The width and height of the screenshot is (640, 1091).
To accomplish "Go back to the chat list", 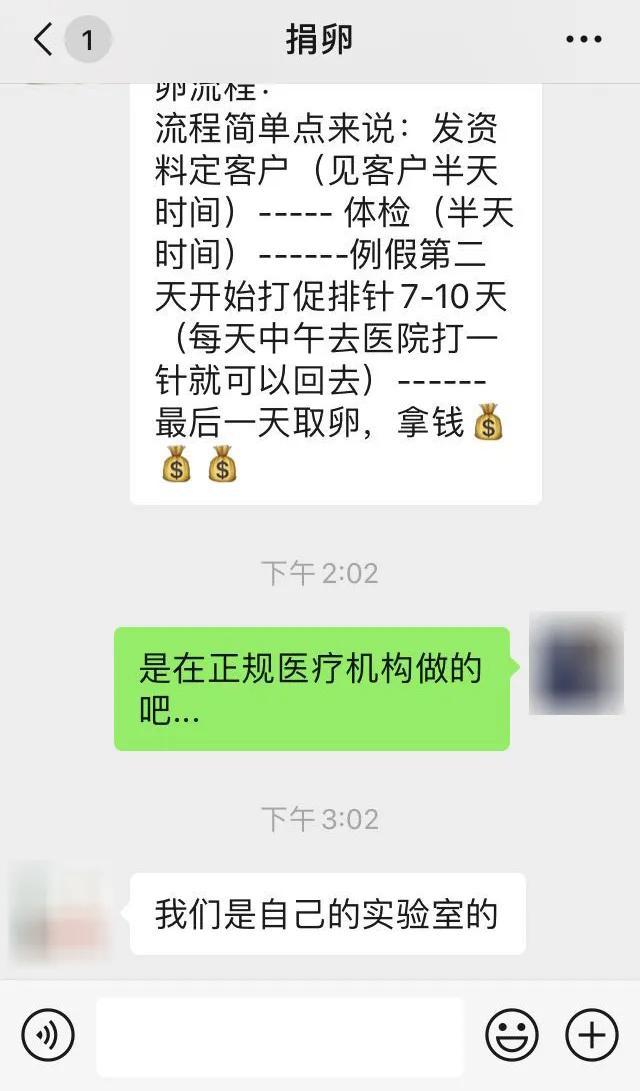I will (44, 40).
